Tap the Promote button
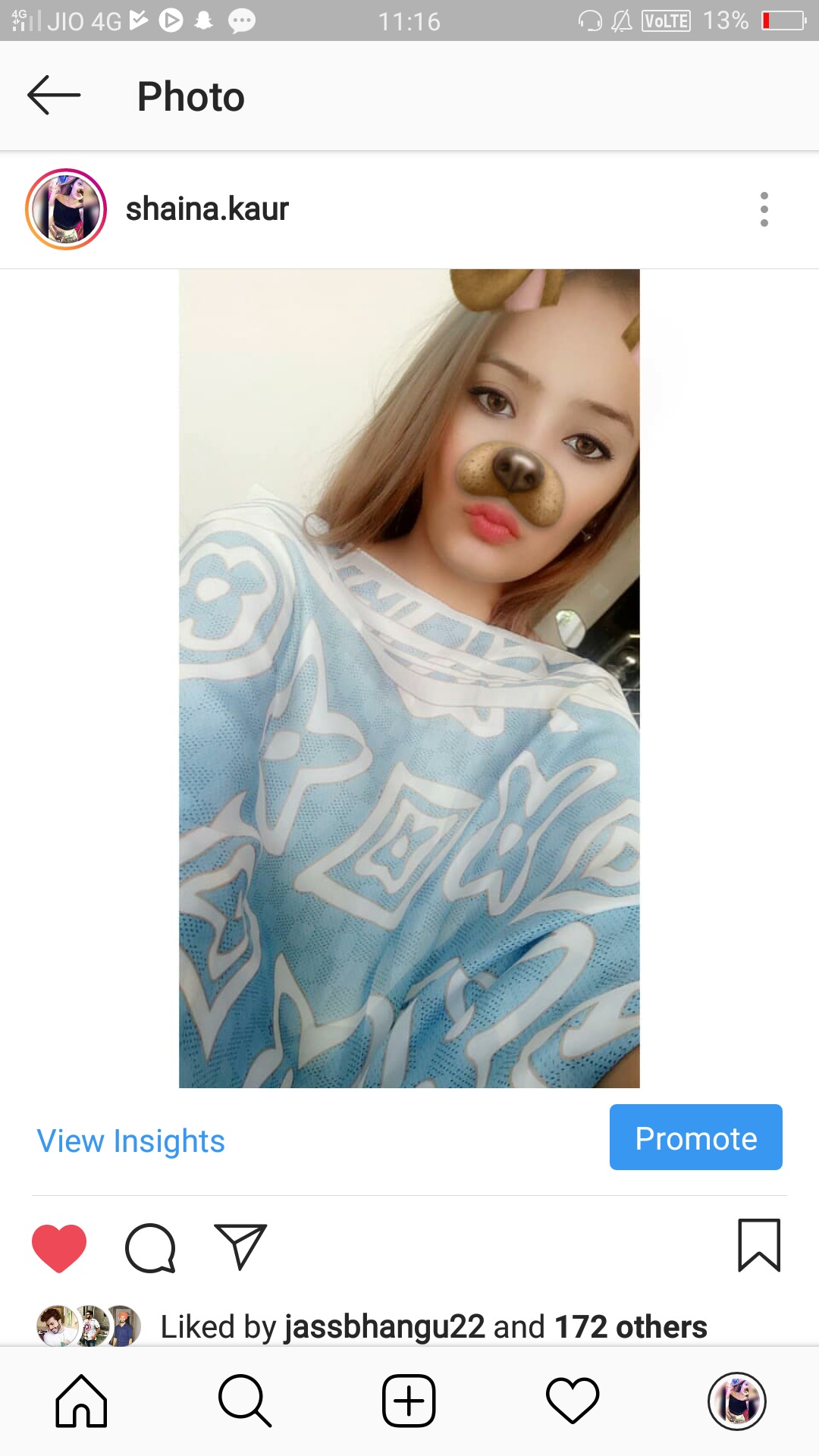Image resolution: width=819 pixels, height=1456 pixels. pyautogui.click(x=695, y=1137)
